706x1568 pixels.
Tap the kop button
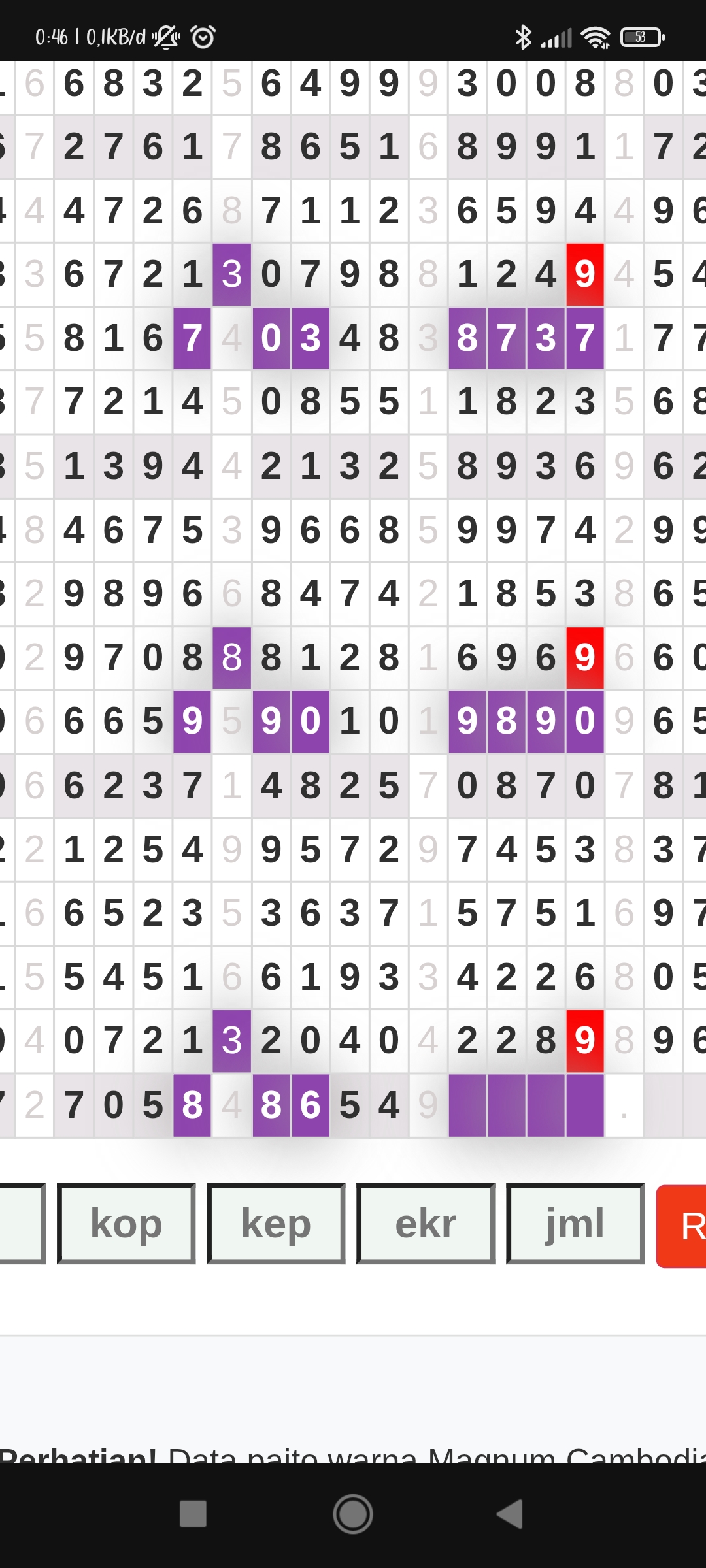(126, 1223)
